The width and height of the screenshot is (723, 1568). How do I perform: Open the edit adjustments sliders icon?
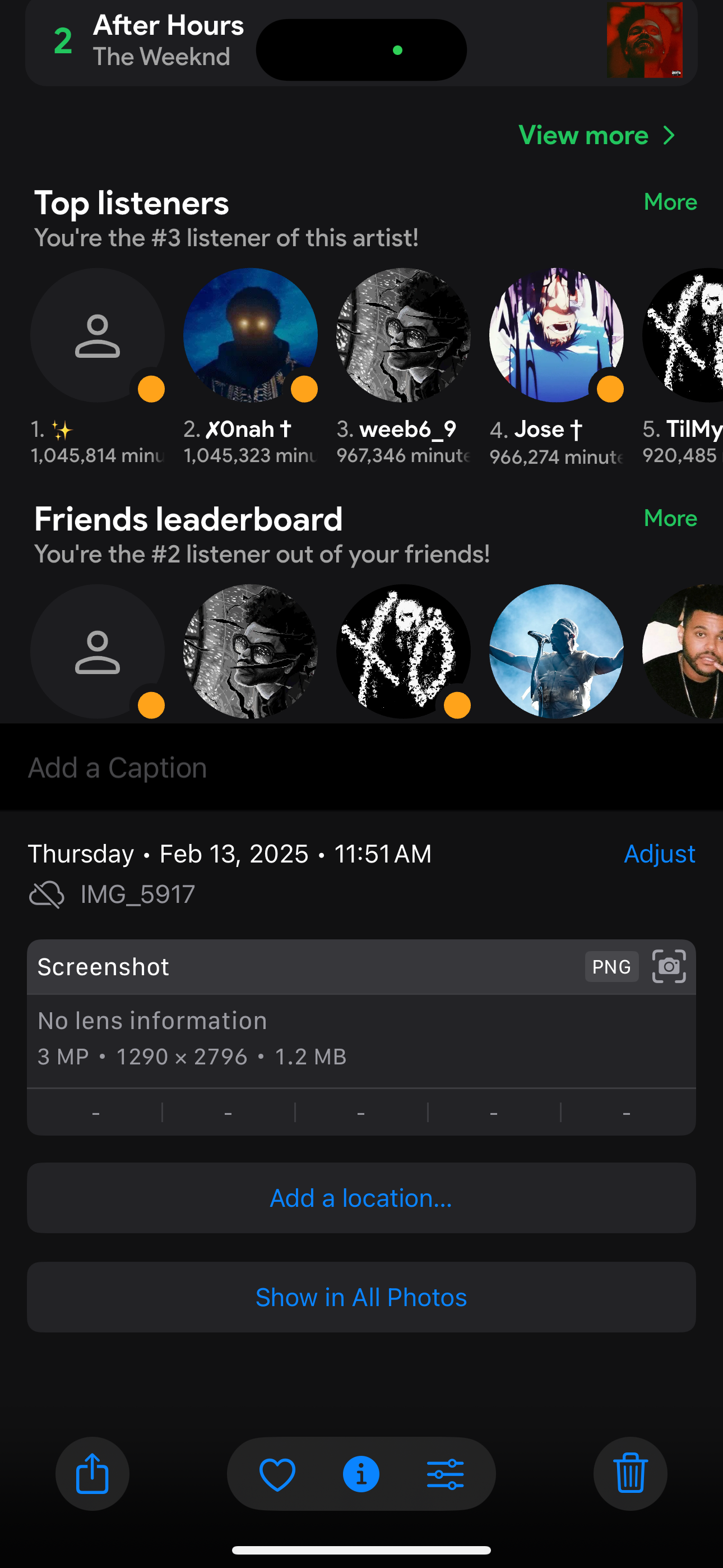[x=445, y=1474]
